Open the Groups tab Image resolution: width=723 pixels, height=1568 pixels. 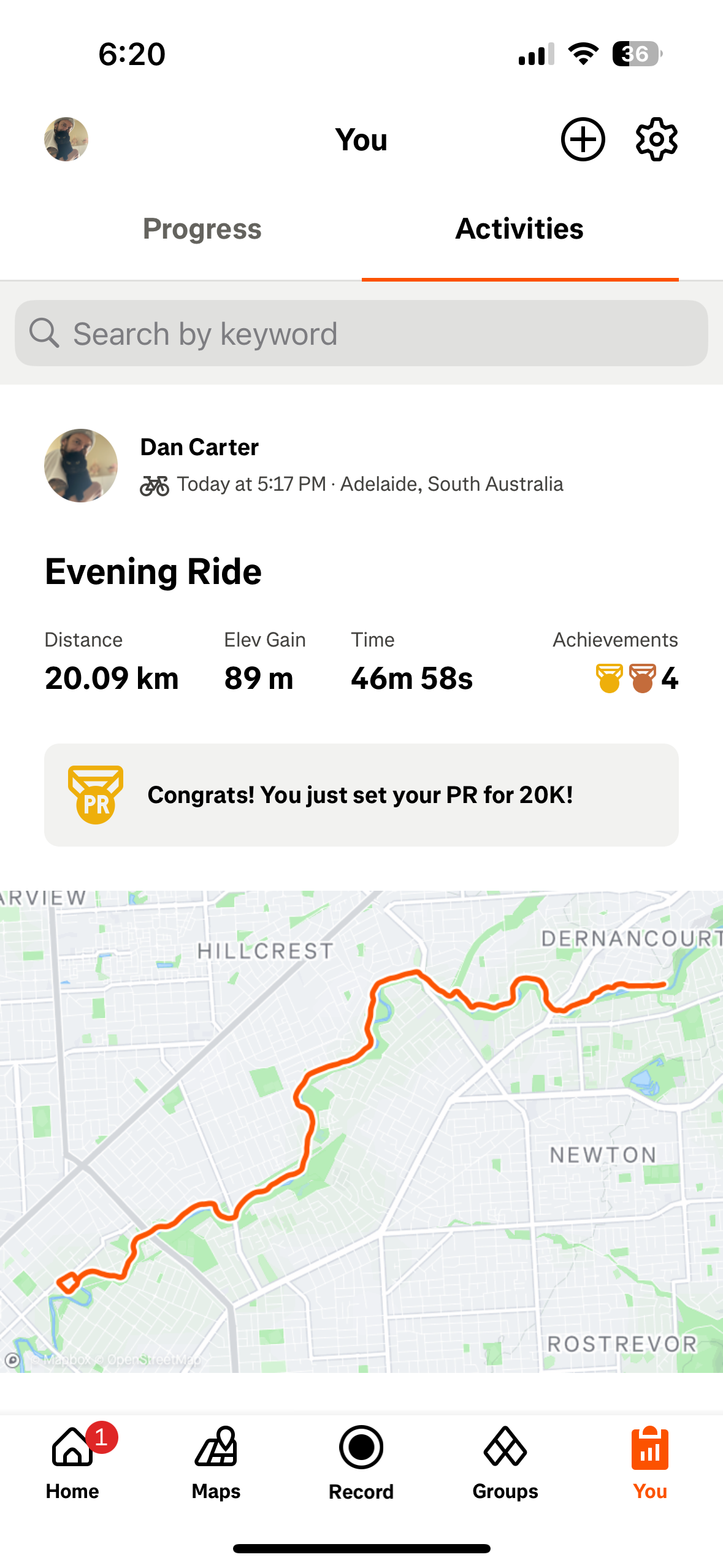point(505,1462)
